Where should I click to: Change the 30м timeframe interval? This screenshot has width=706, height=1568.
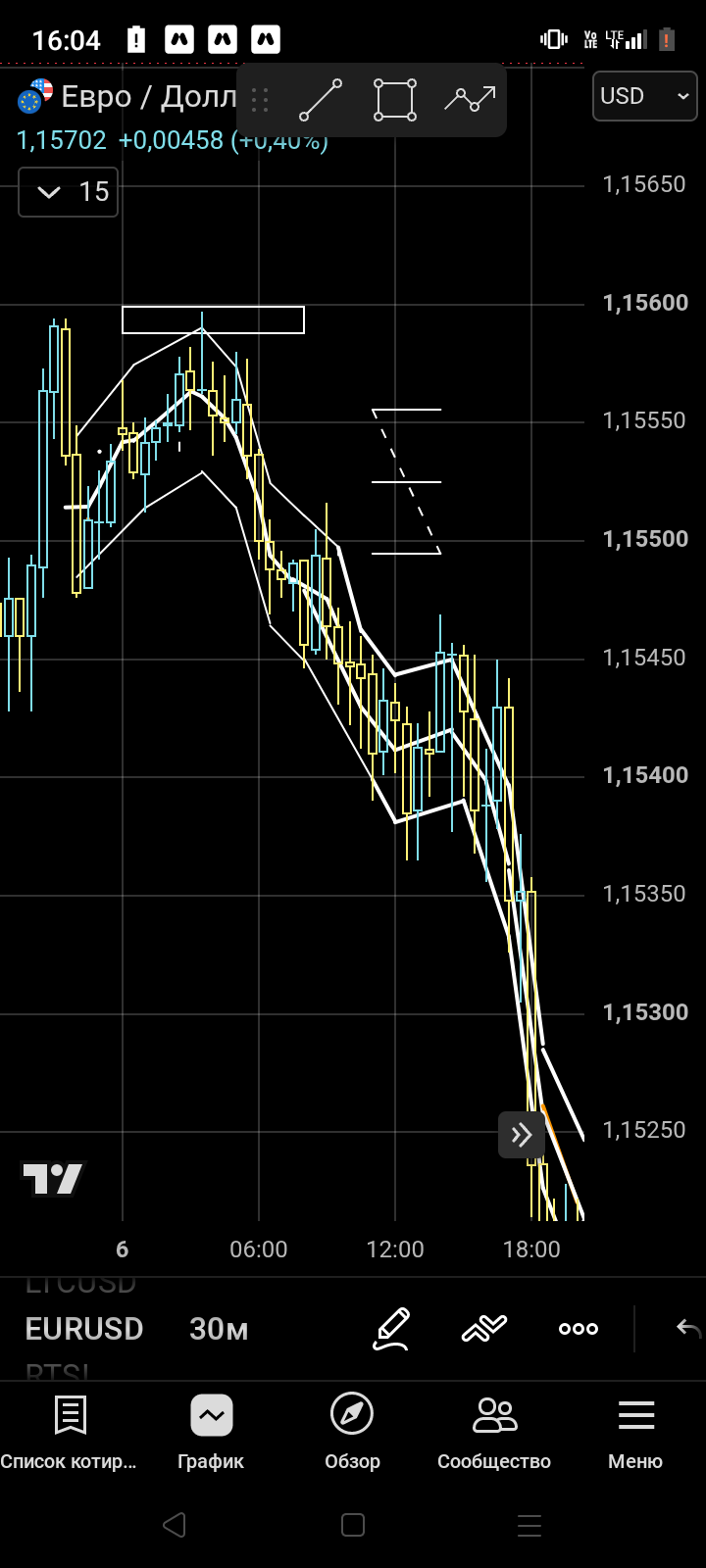tap(219, 1329)
